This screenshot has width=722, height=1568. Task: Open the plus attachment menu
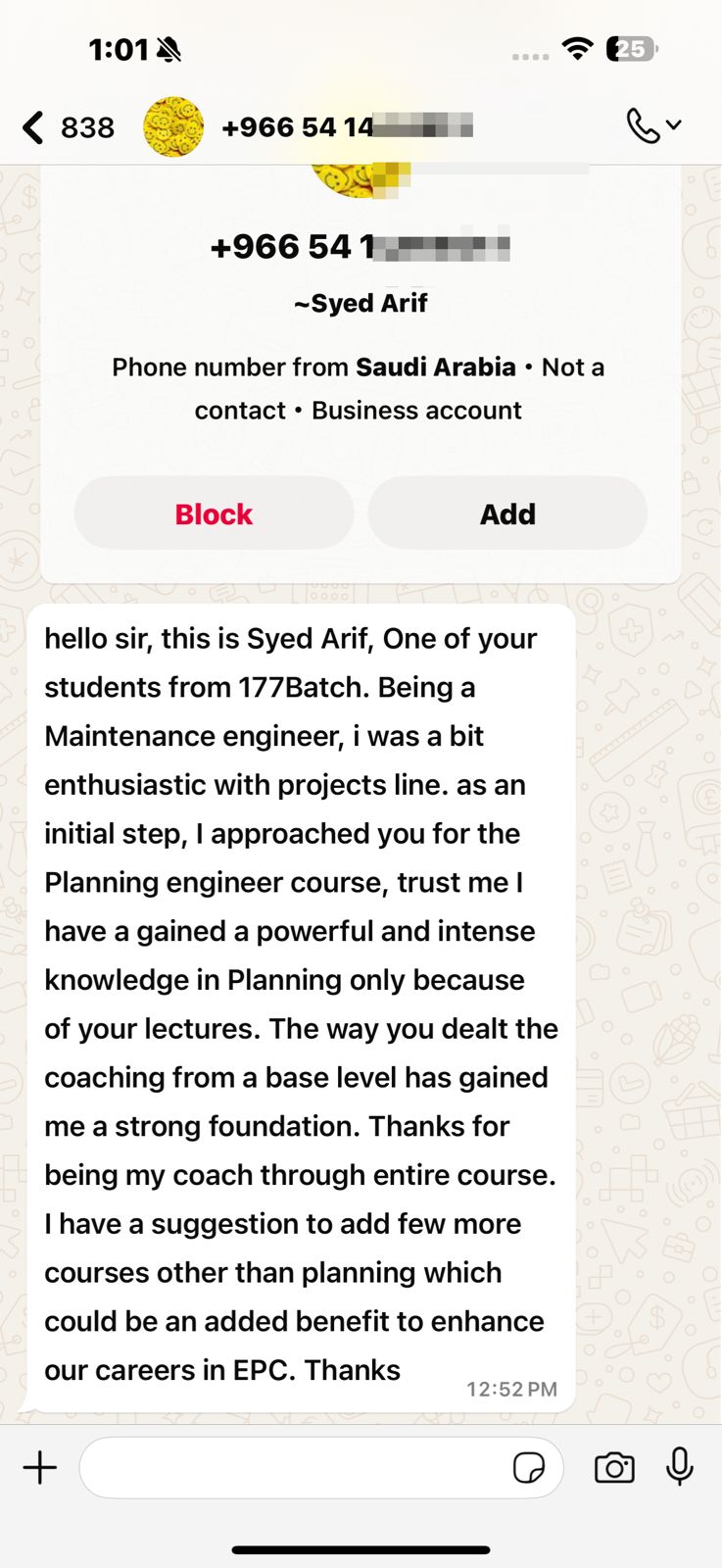tap(40, 1467)
